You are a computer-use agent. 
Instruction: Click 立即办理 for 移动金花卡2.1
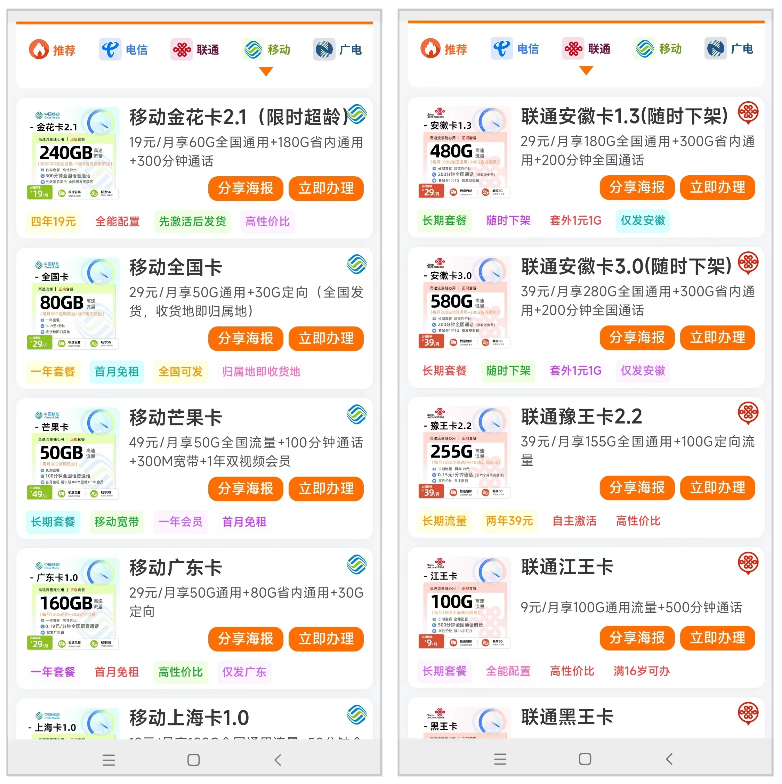click(326, 189)
